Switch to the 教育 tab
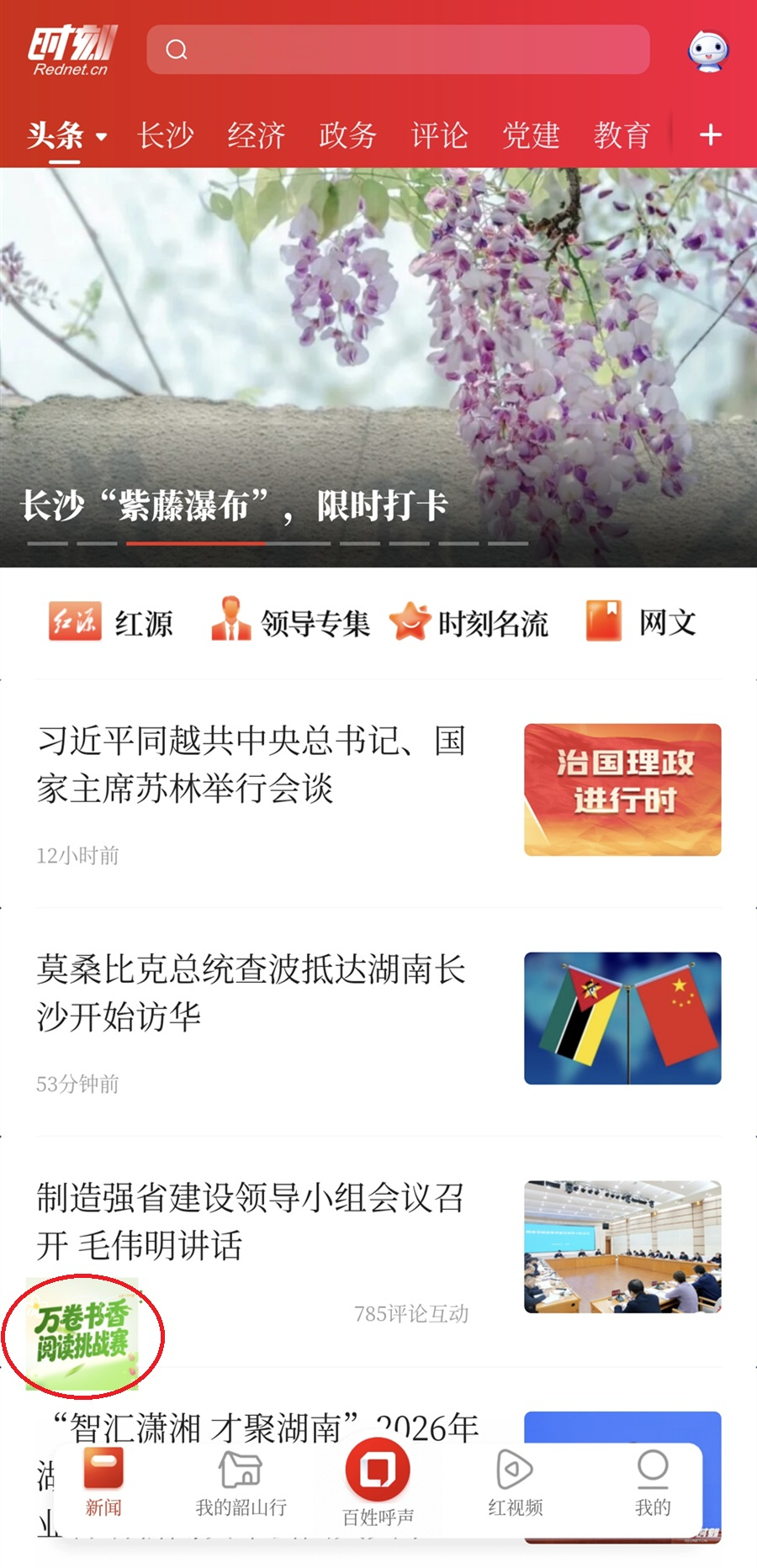The width and height of the screenshot is (757, 1568). (x=622, y=135)
